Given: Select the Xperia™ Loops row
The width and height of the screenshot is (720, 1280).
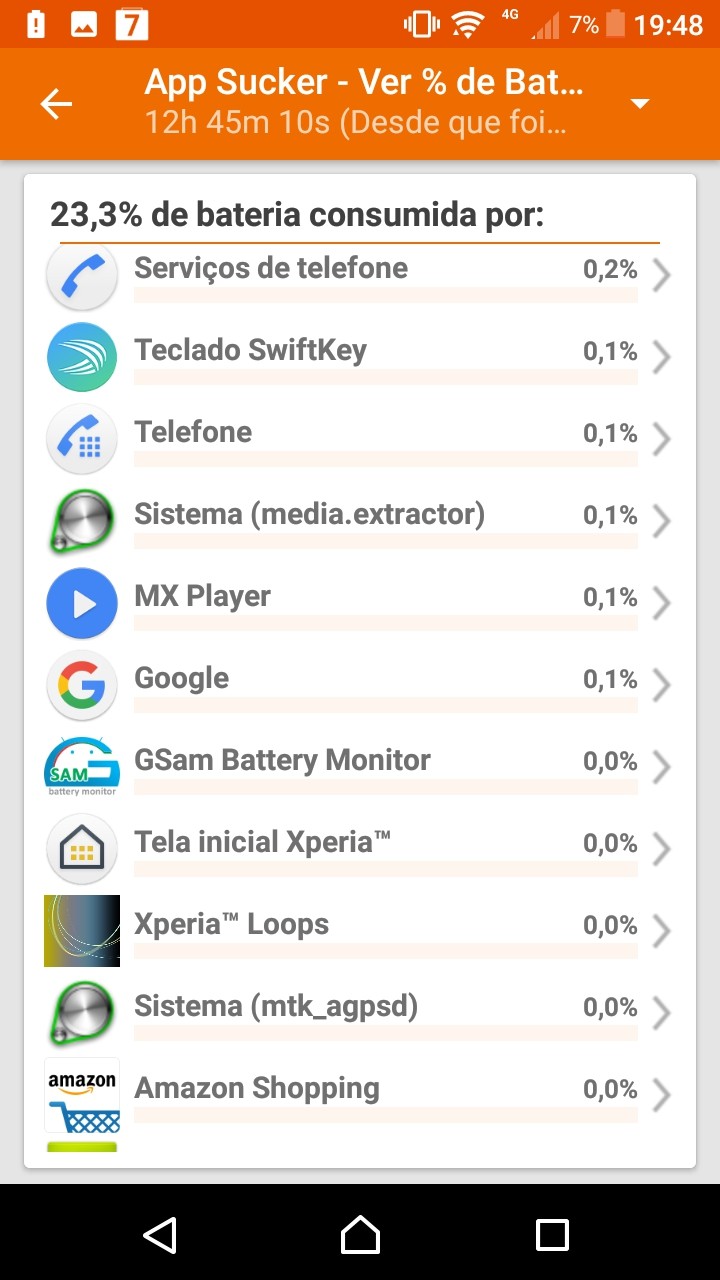Looking at the screenshot, I should (360, 930).
